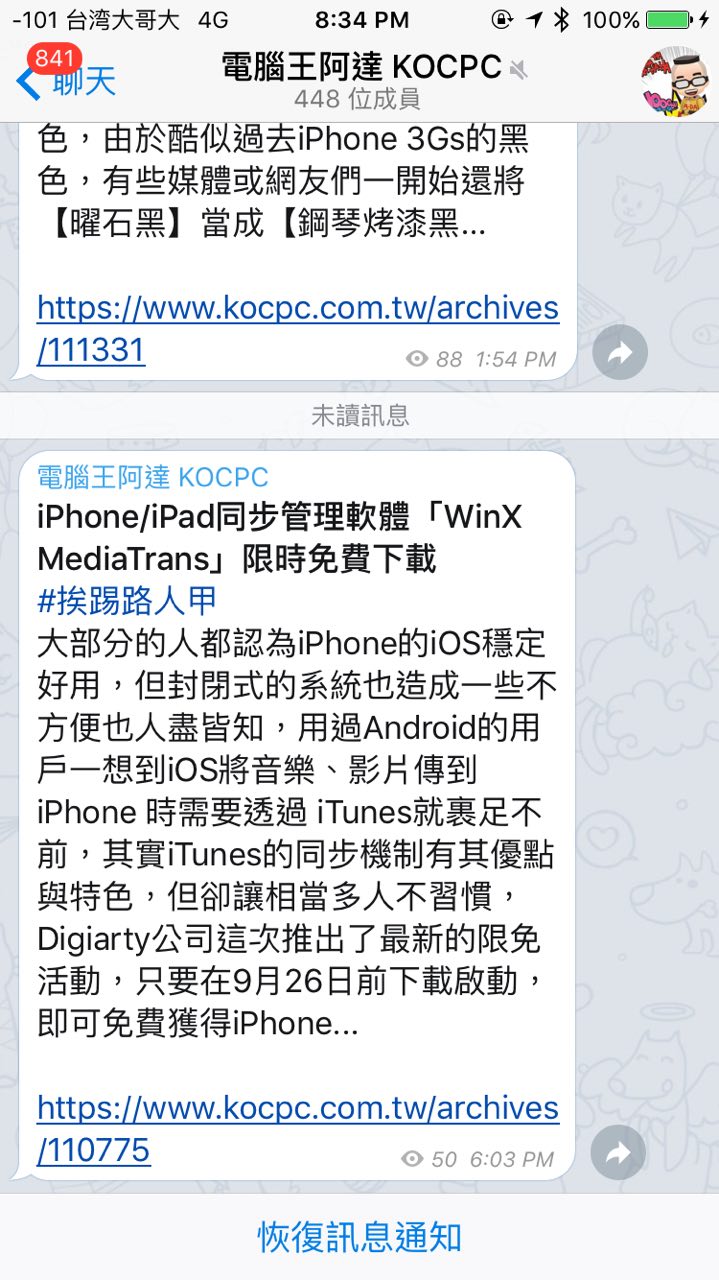
Task: Tap 恢復訊息通知 to unmute the channel
Action: pos(359,1237)
